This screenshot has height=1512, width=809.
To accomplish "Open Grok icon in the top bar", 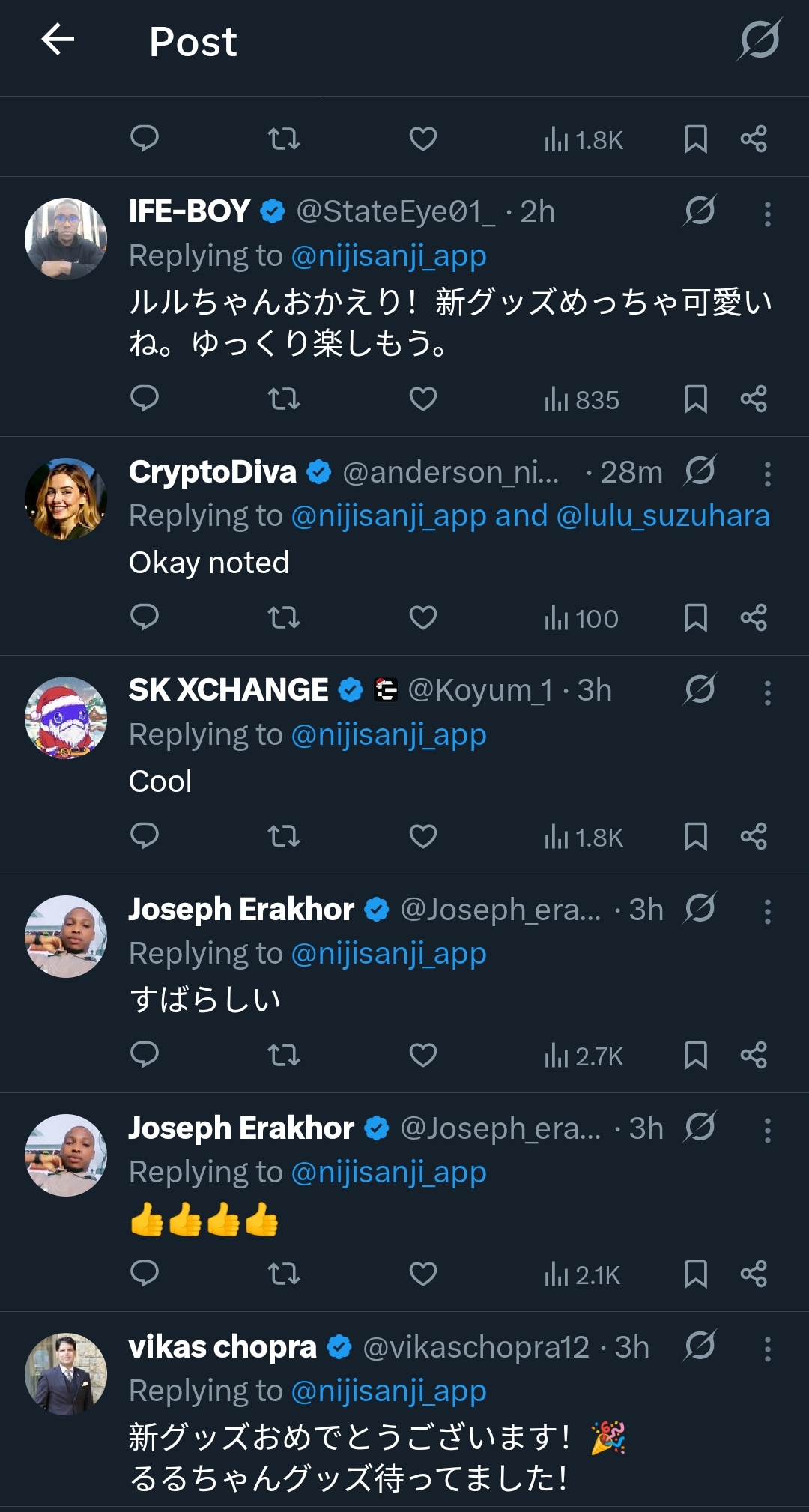I will coord(759,40).
